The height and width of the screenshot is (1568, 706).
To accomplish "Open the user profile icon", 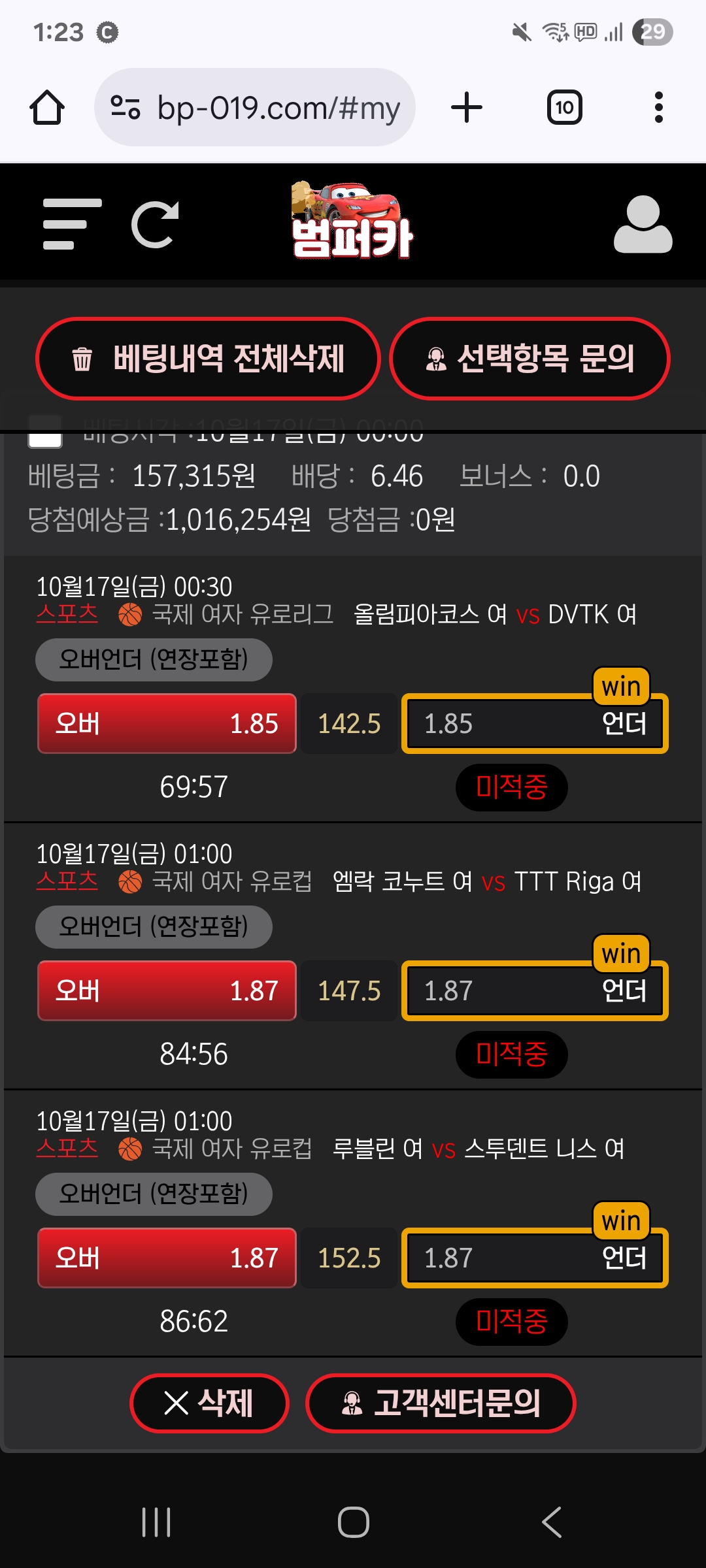I will (643, 224).
